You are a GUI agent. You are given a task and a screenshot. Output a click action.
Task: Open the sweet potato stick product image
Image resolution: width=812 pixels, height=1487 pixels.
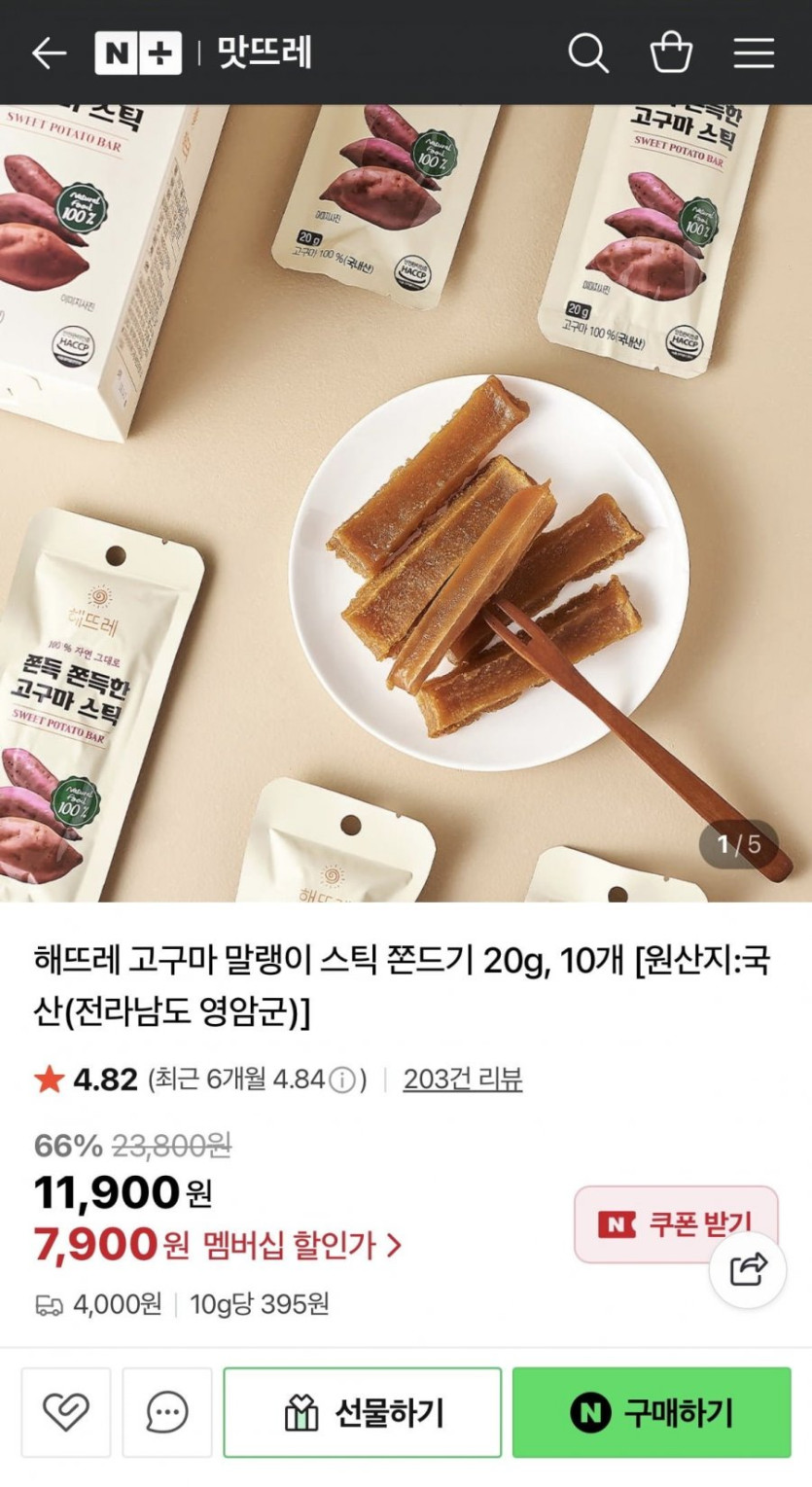[x=406, y=503]
